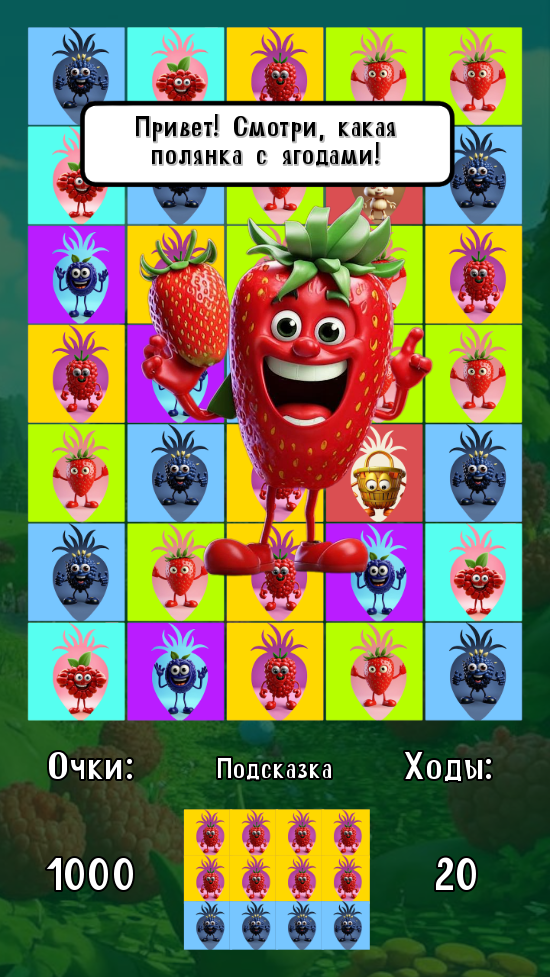Select the golden basket tile
The image size is (550, 977).
click(x=374, y=473)
